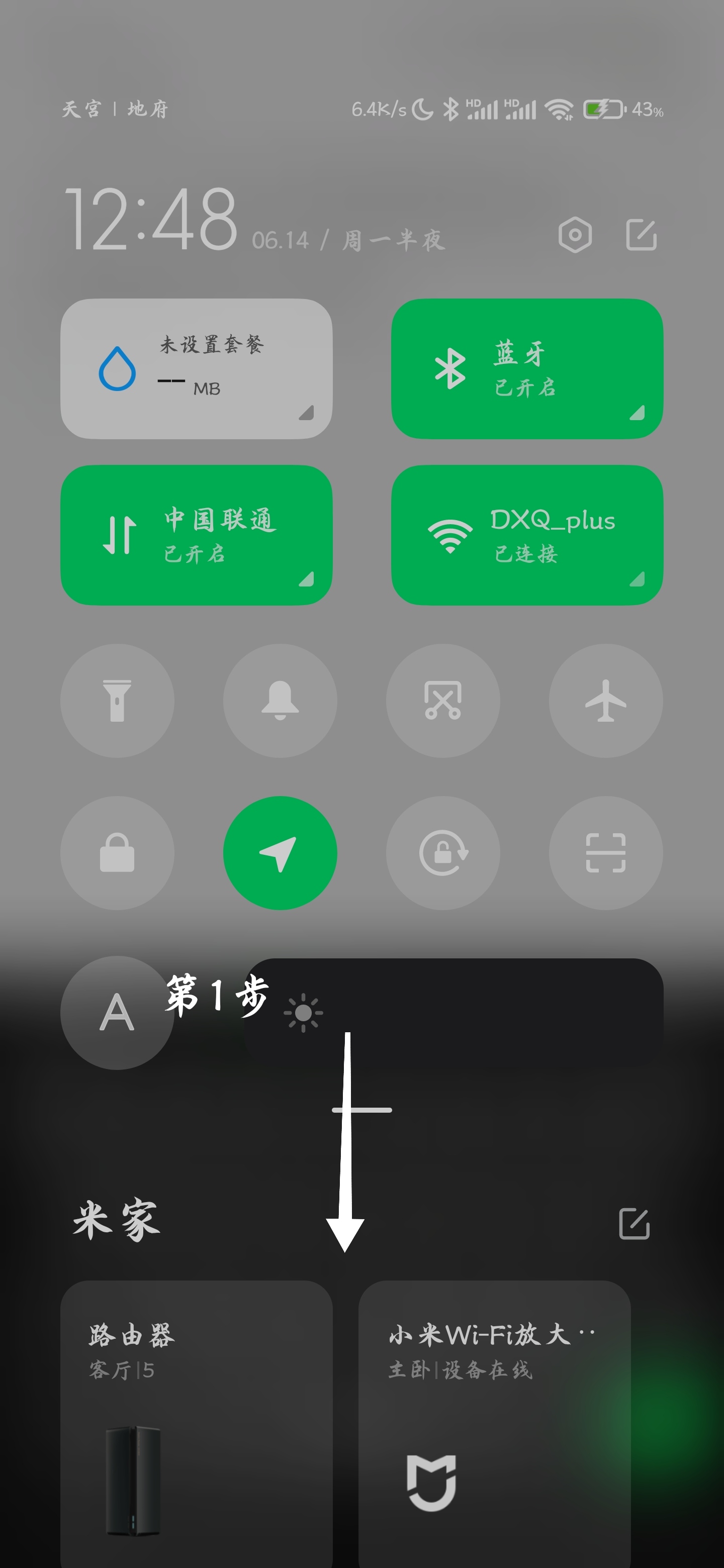This screenshot has width=724, height=1568.
Task: Tap the lock screen button
Action: (x=117, y=853)
